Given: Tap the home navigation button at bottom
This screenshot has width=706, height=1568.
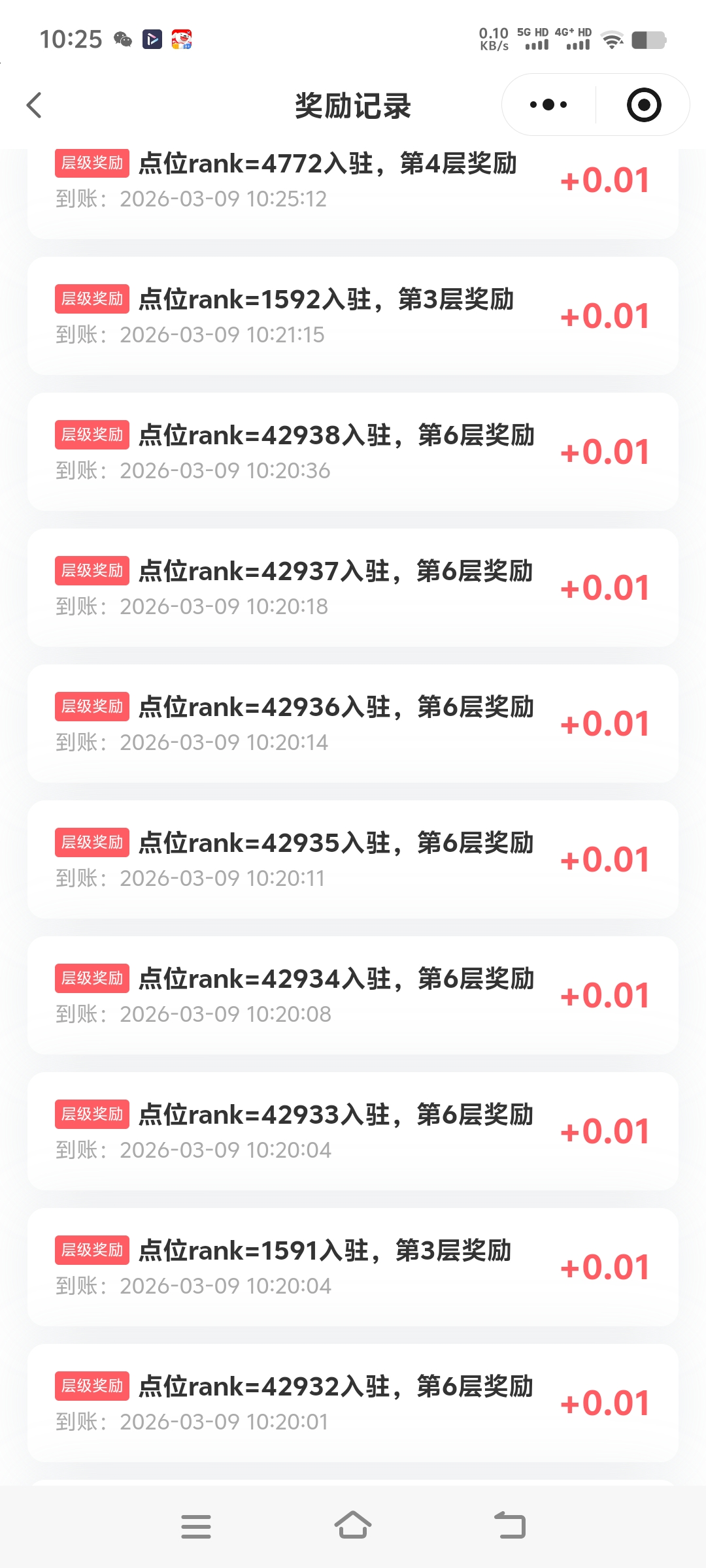Looking at the screenshot, I should pos(353,1526).
